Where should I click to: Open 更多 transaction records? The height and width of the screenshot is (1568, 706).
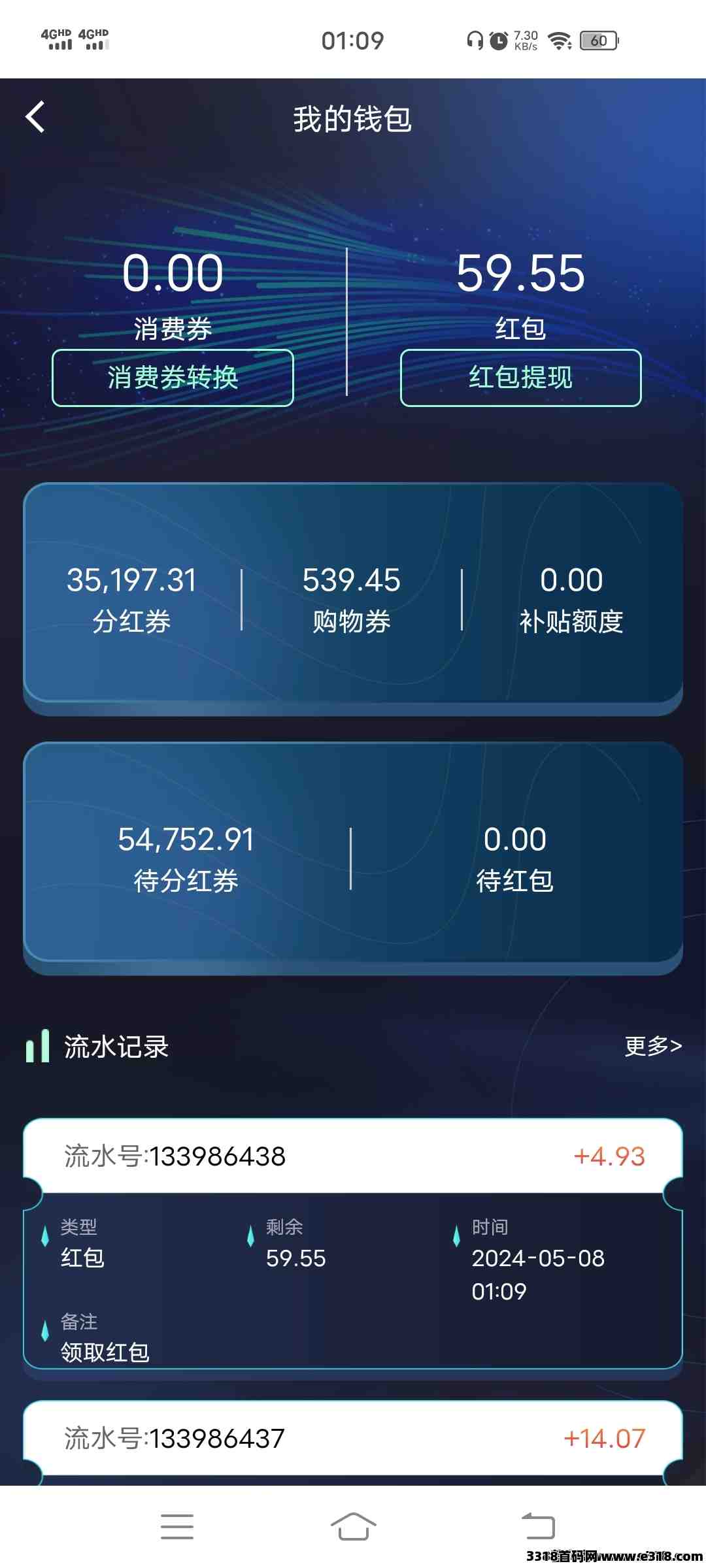(x=652, y=1046)
